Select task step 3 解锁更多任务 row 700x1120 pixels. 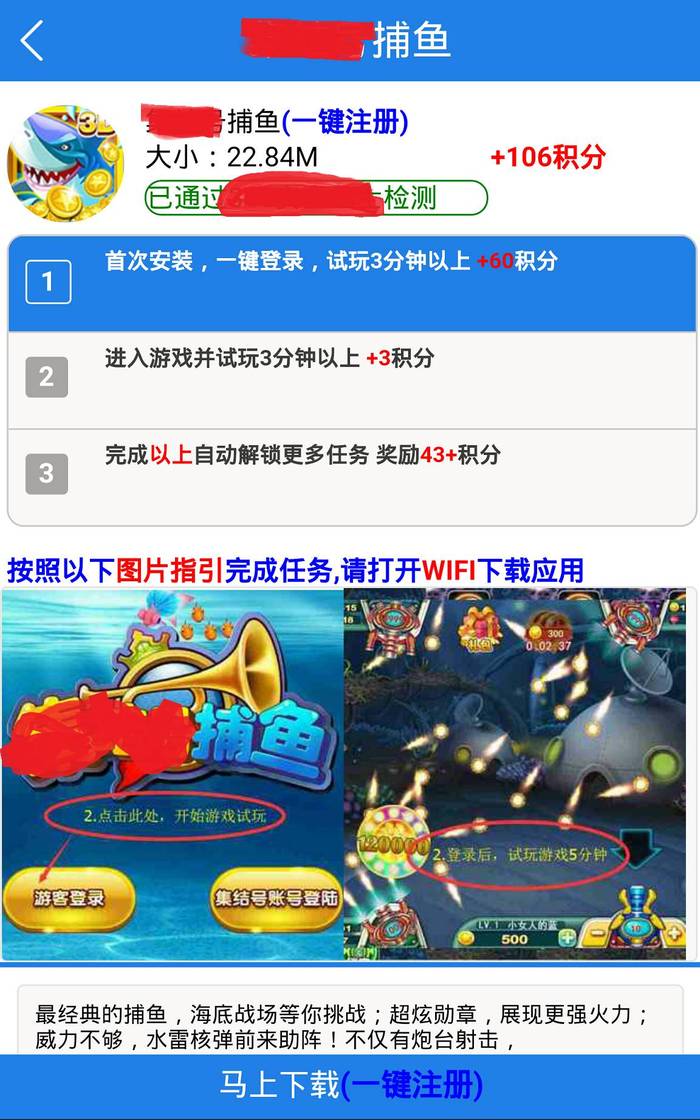tap(350, 475)
